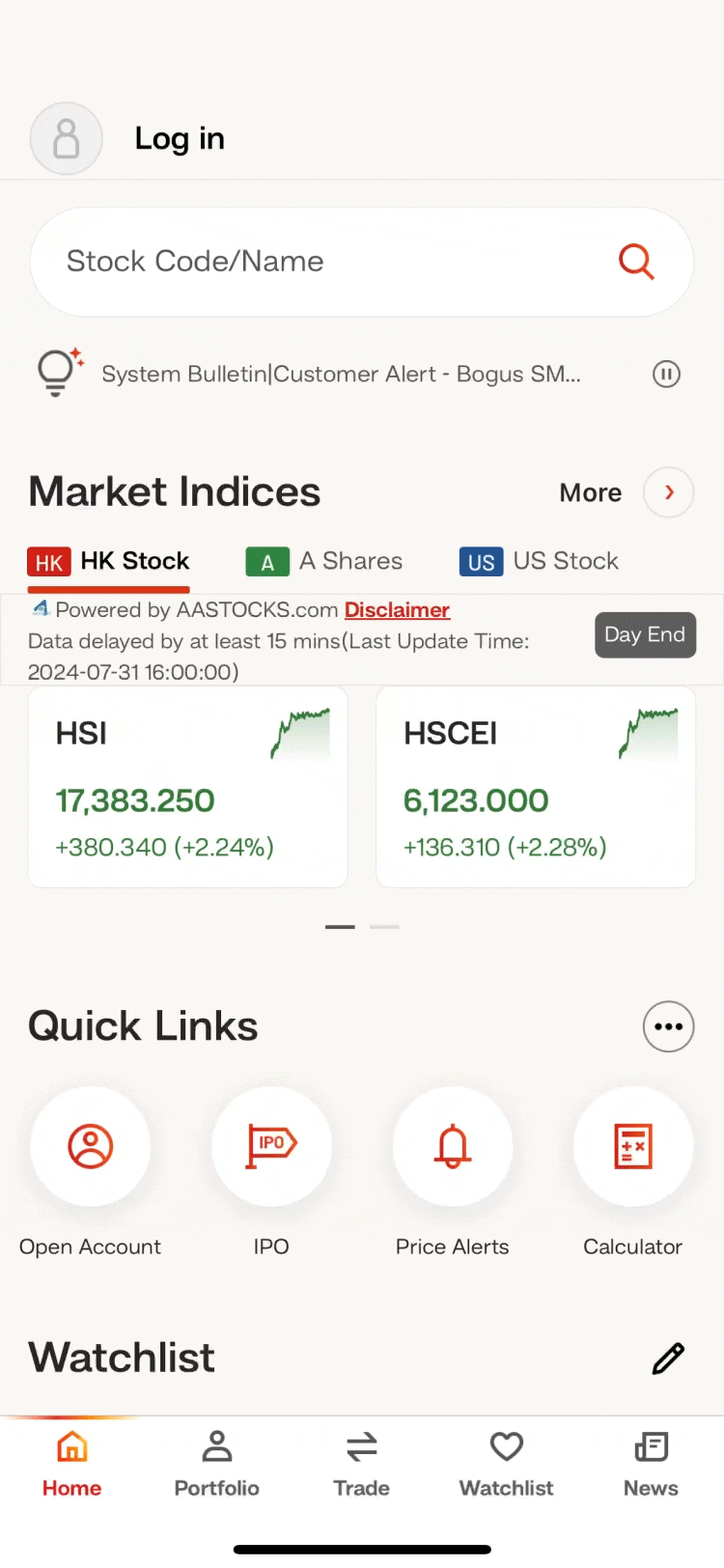
Task: Switch to the News tab
Action: [x=652, y=1464]
